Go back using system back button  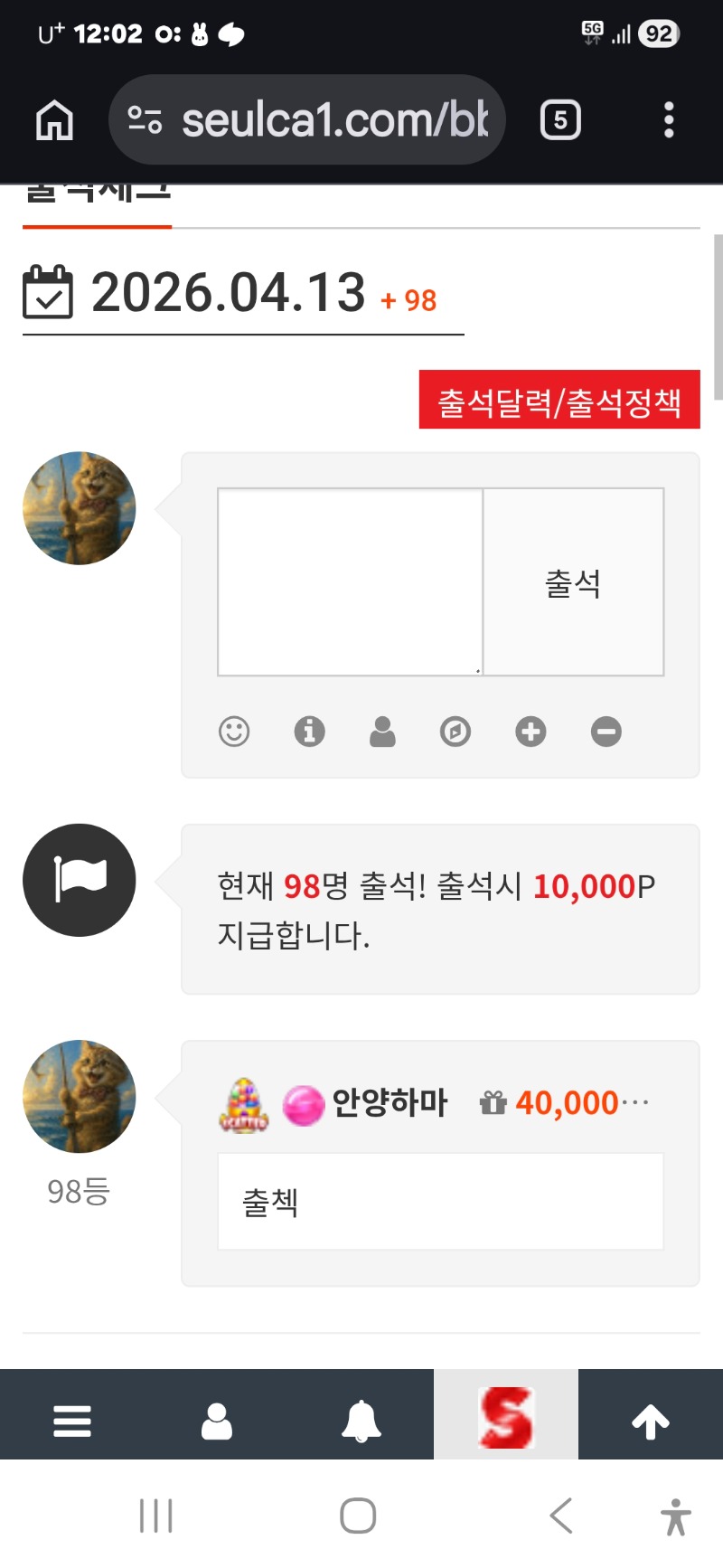(x=561, y=1516)
